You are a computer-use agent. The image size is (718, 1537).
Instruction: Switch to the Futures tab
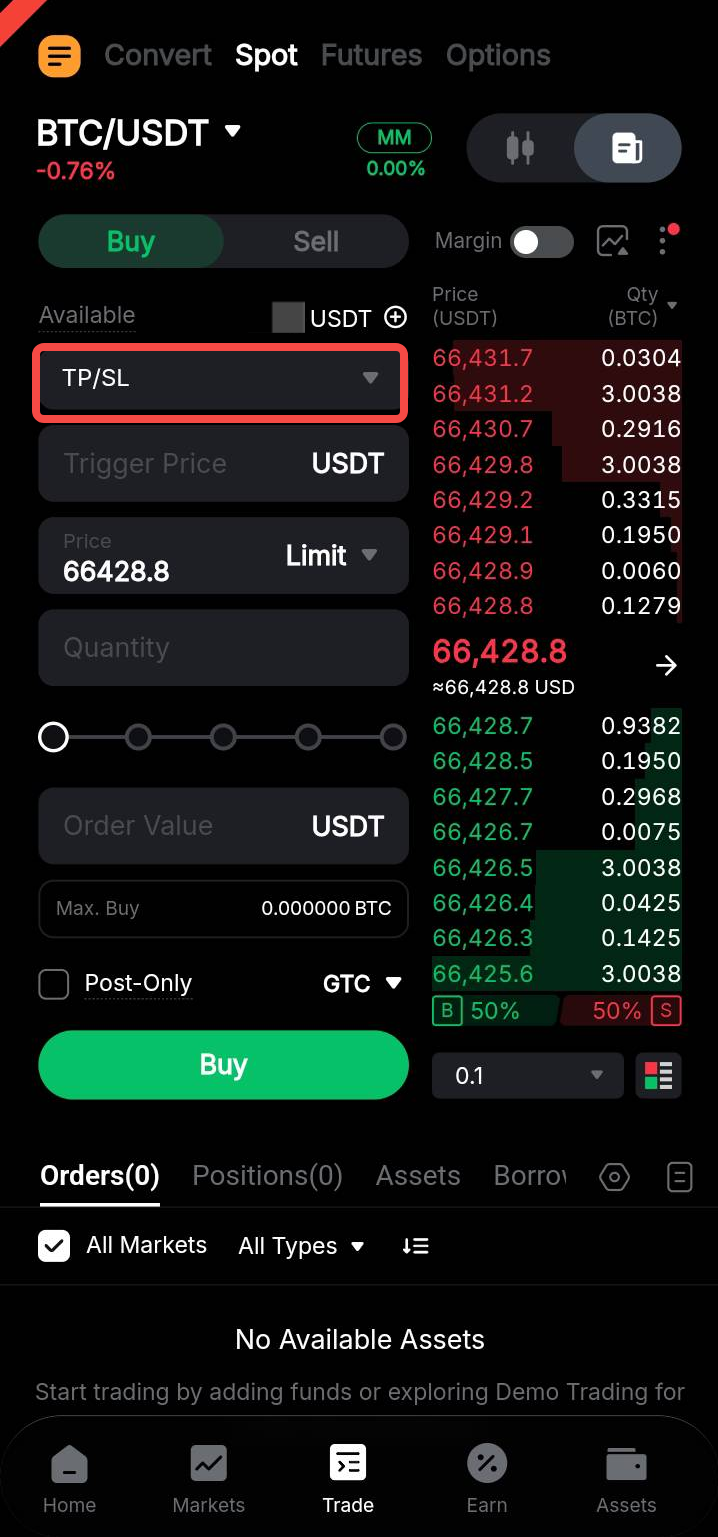coord(371,55)
